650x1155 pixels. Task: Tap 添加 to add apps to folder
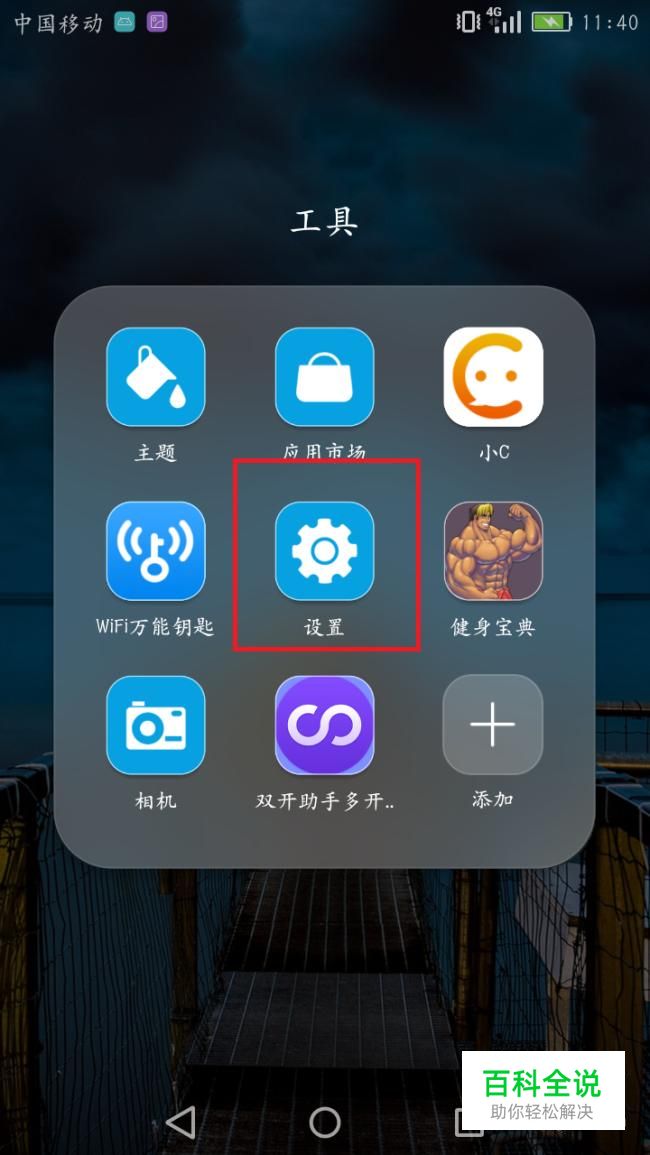(x=493, y=725)
